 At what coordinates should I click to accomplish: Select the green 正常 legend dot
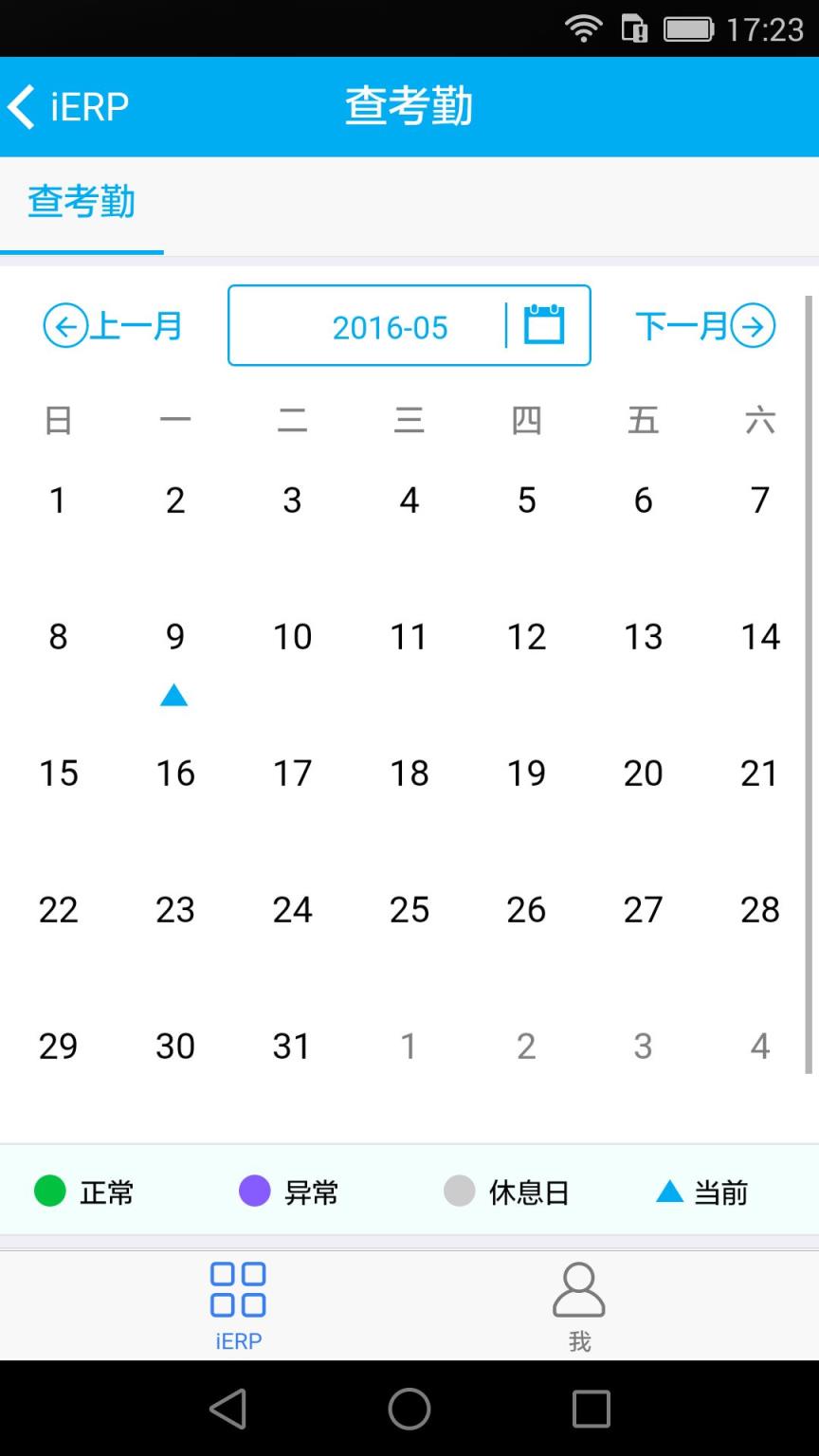(48, 1192)
